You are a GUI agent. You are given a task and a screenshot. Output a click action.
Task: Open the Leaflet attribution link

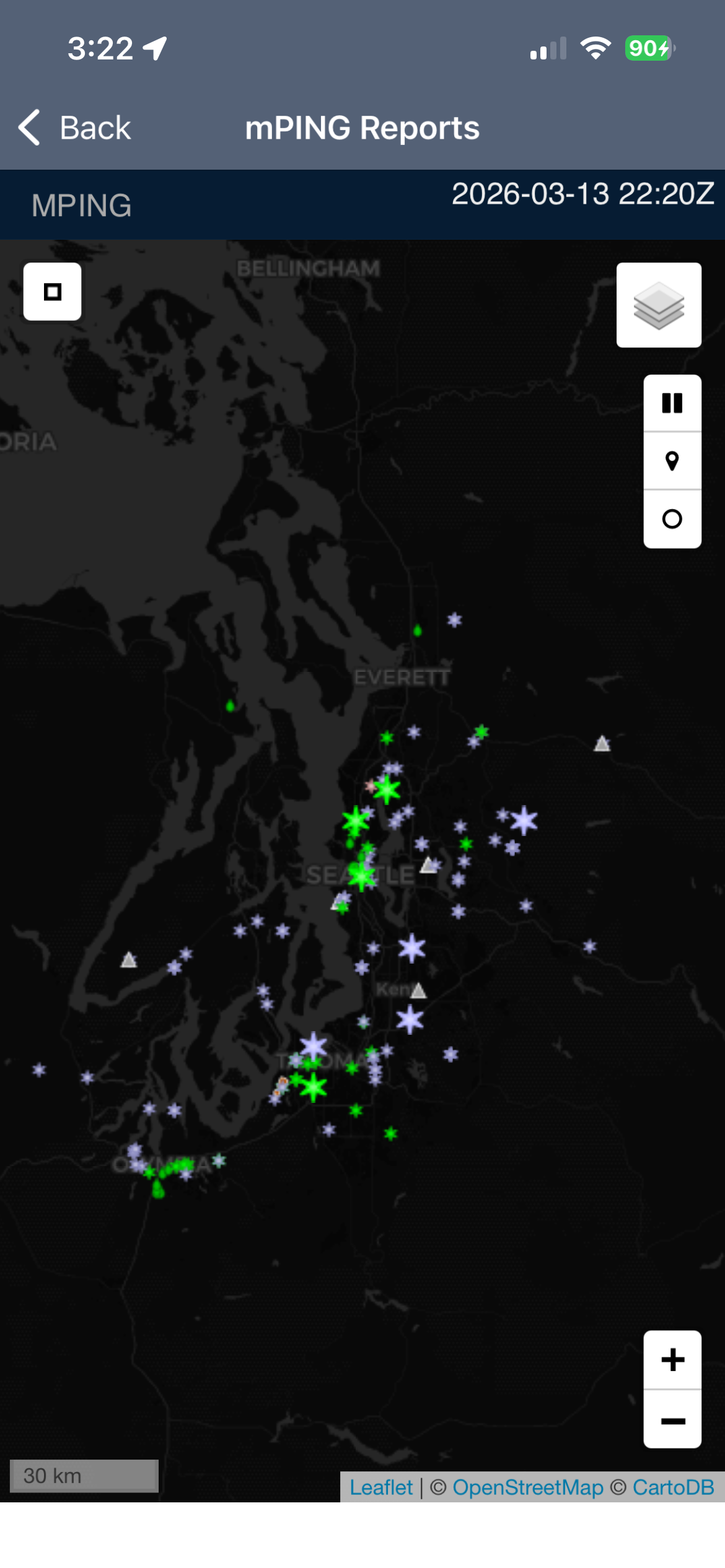[381, 1487]
